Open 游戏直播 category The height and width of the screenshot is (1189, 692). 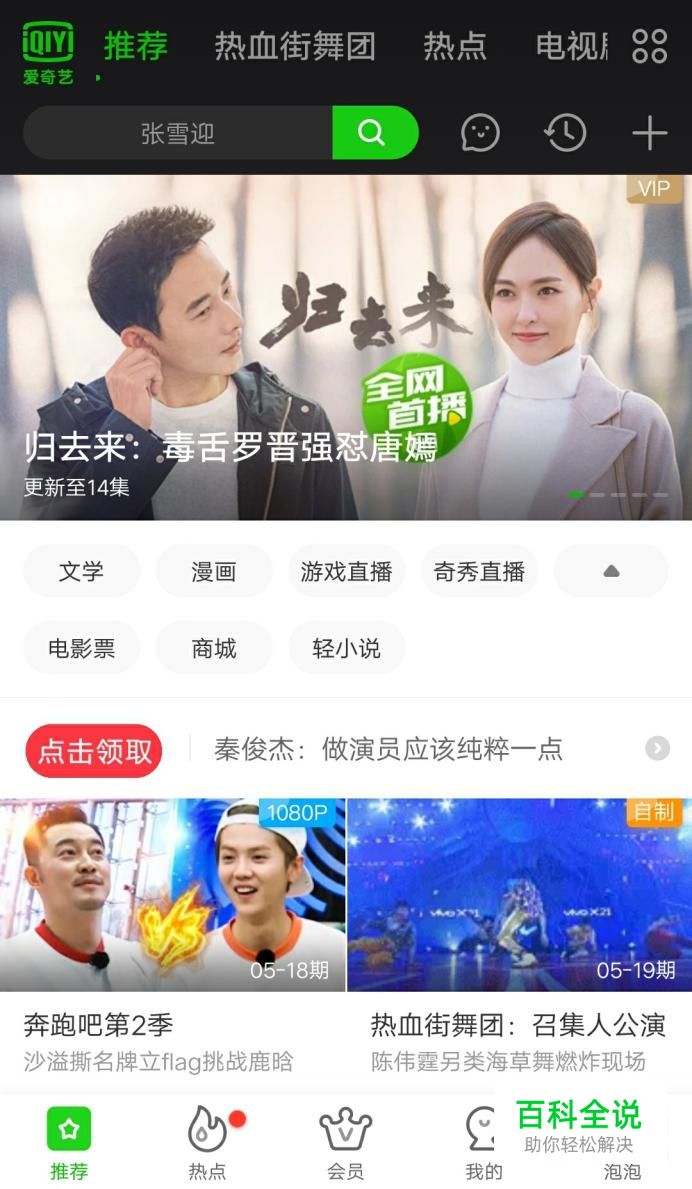[346, 571]
